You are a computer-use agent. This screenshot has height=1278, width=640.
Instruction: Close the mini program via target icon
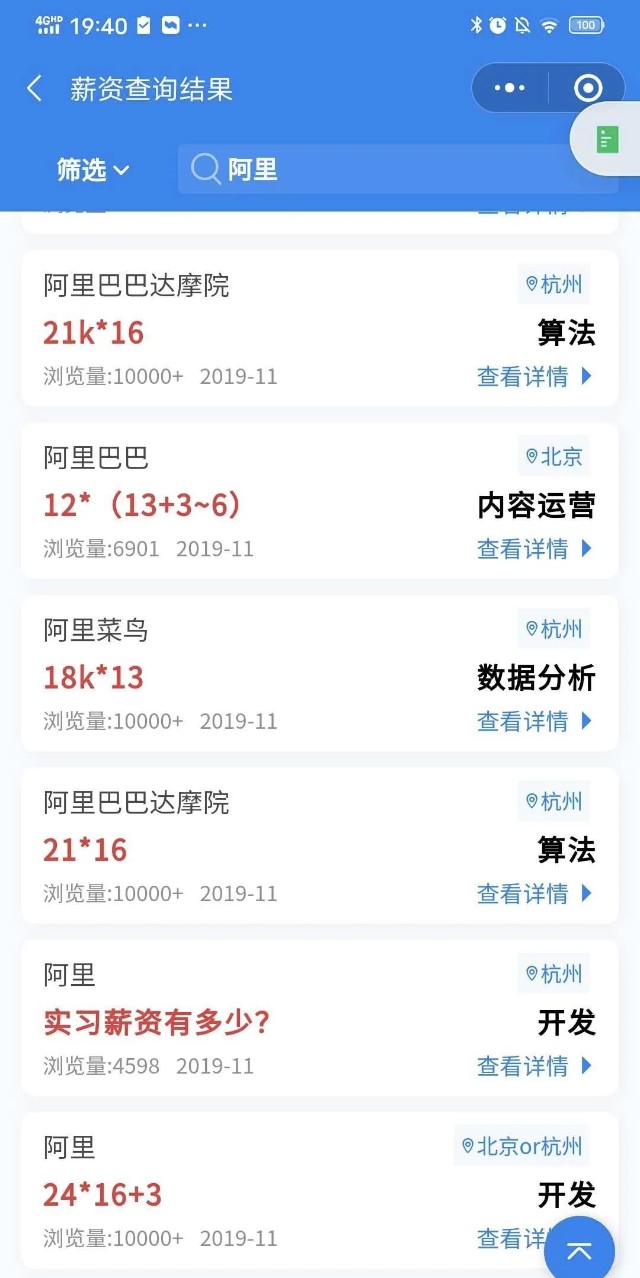(x=587, y=88)
